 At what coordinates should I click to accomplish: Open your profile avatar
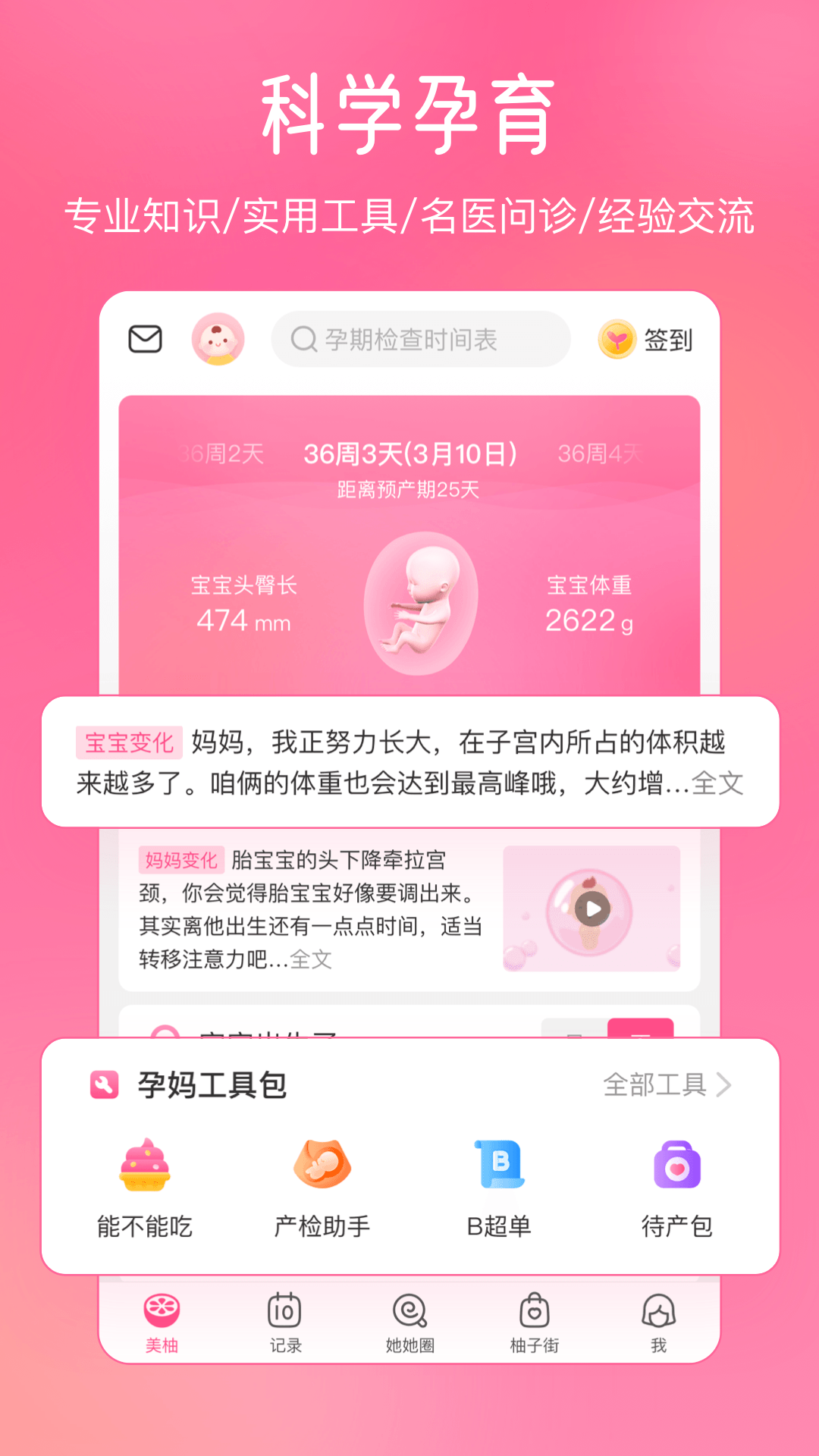(218, 340)
